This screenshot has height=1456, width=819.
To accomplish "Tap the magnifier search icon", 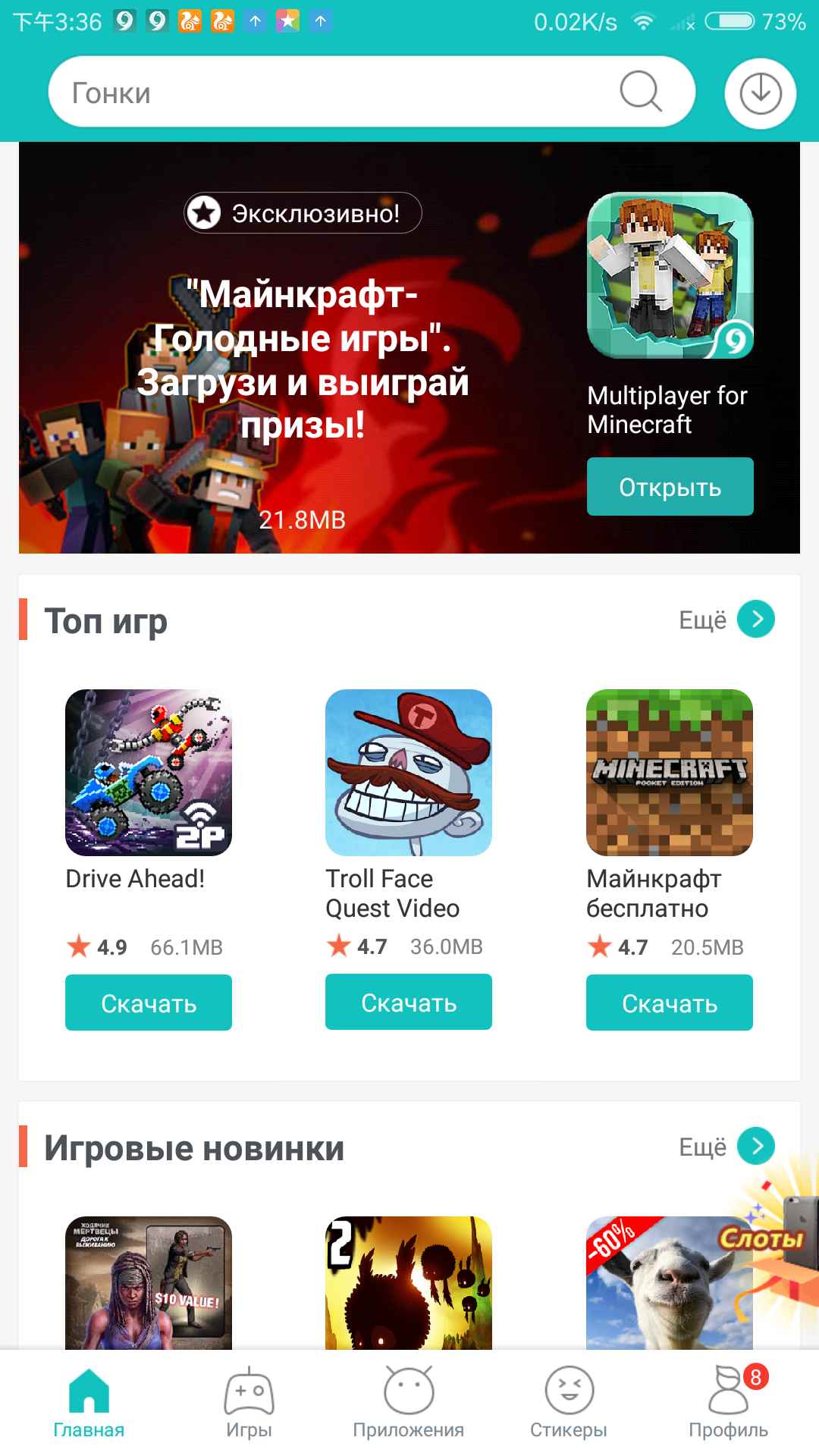I will coord(641,93).
